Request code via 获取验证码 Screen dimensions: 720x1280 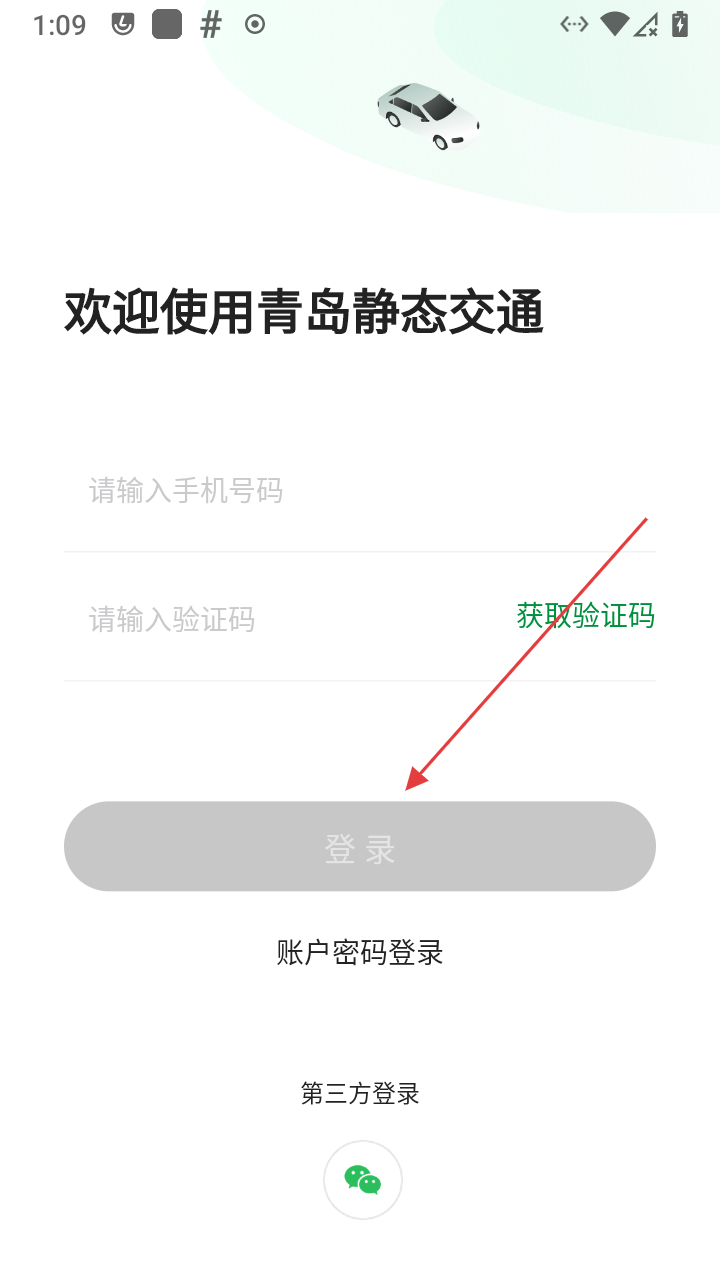tap(585, 615)
